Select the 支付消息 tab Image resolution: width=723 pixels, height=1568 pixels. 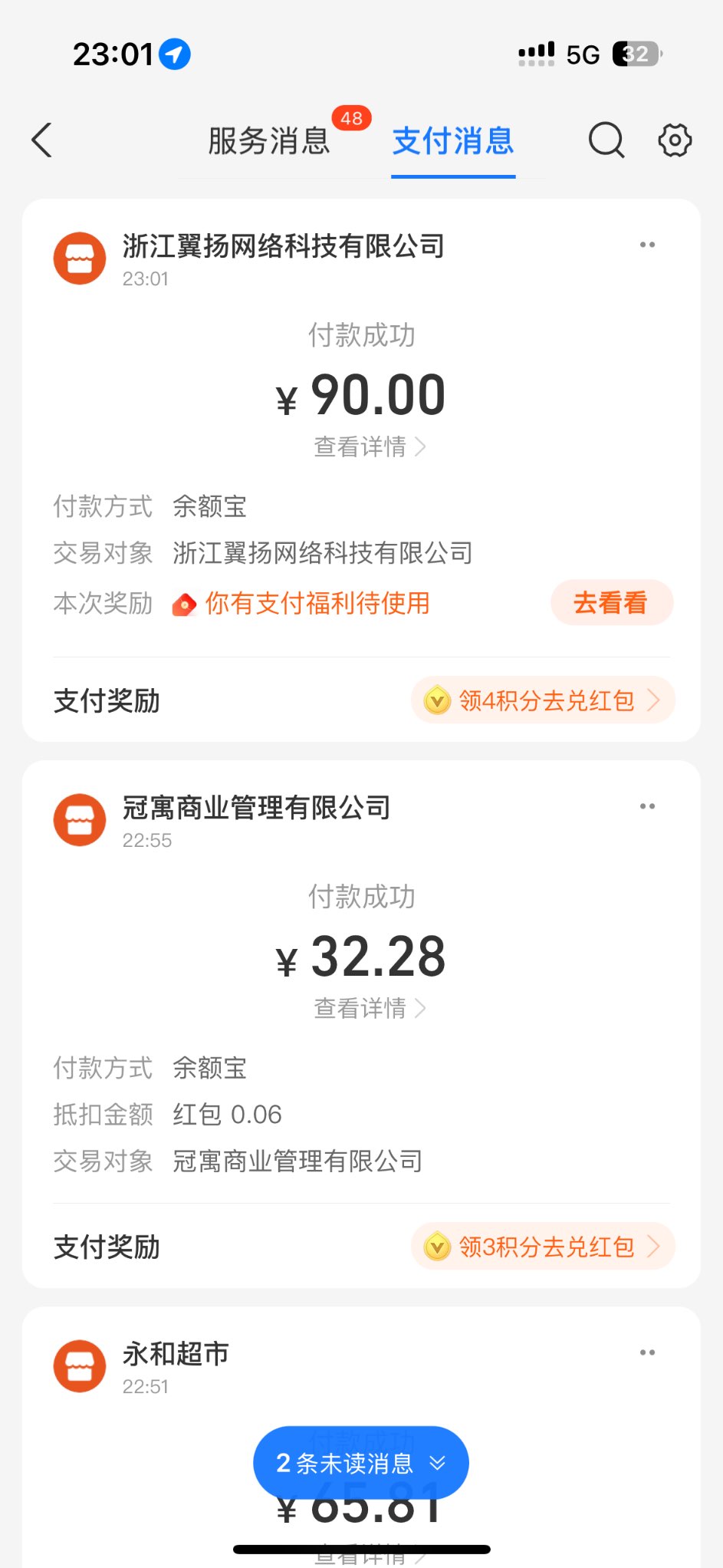[452, 141]
